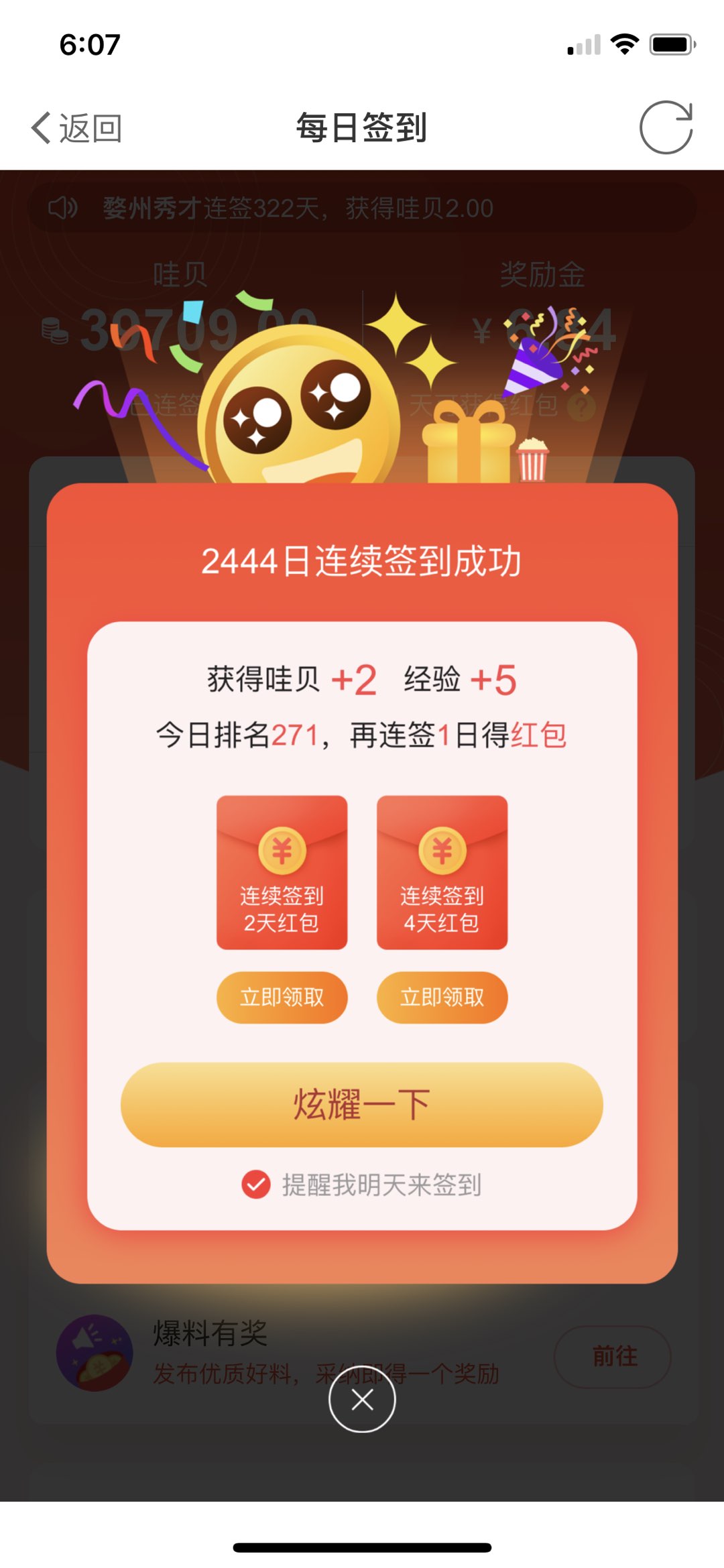Close the sign-in success popup

pyautogui.click(x=362, y=1399)
